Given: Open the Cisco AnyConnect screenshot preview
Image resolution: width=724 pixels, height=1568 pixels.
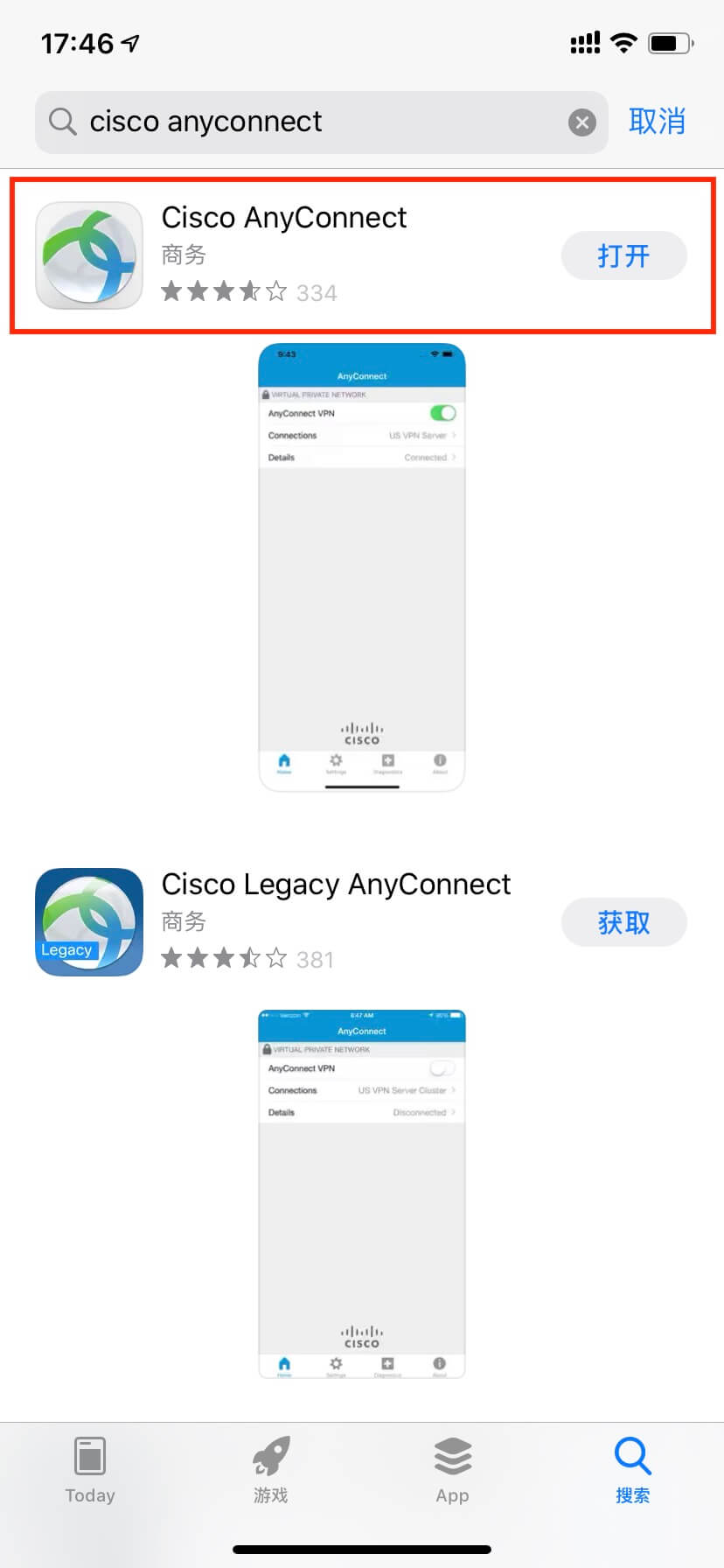Looking at the screenshot, I should coord(361,567).
